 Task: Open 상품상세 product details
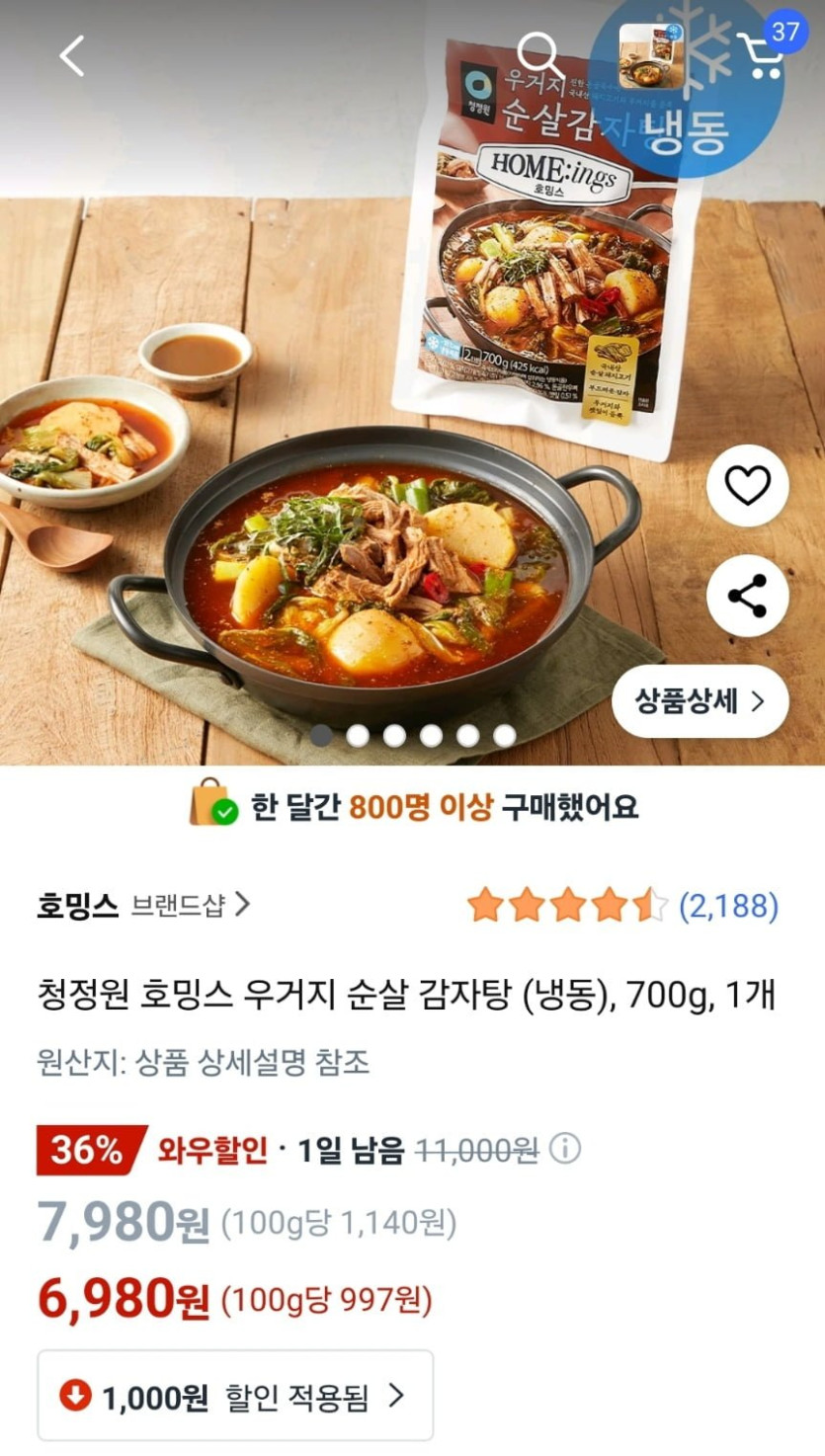[x=700, y=701]
